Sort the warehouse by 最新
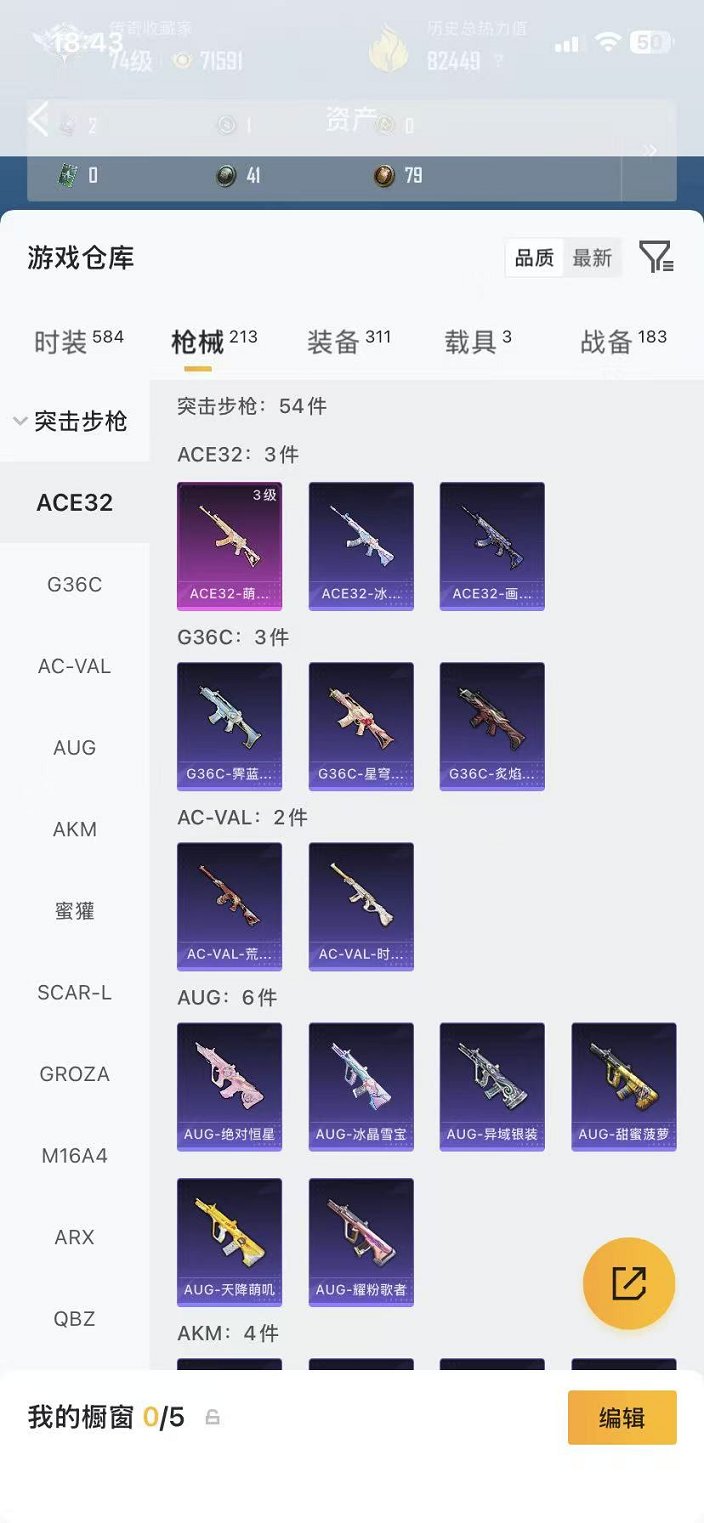Viewport: 704px width, 1523px height. [592, 258]
